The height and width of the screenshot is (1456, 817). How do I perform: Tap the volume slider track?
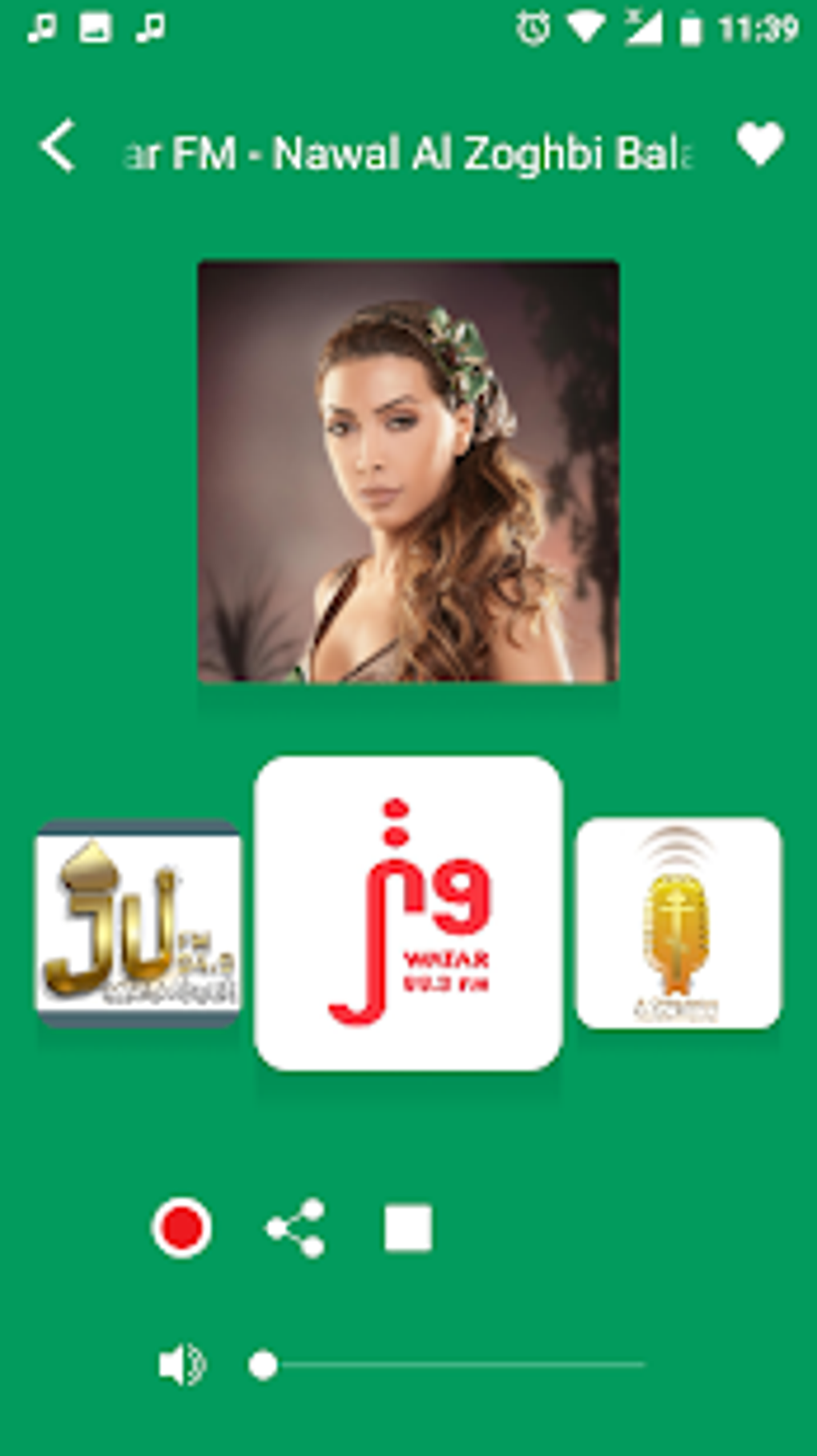point(447,1364)
